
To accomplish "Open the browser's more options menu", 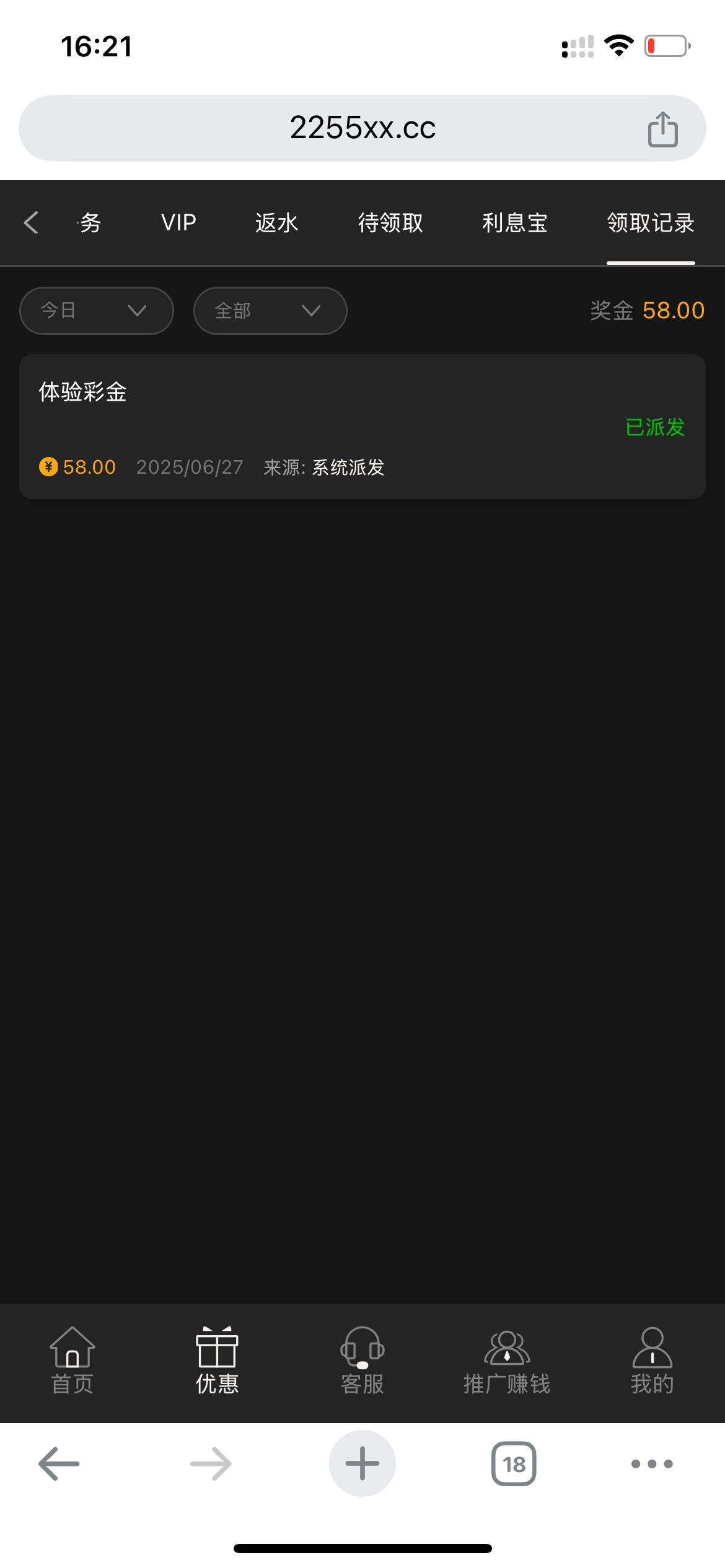I will point(652,1464).
